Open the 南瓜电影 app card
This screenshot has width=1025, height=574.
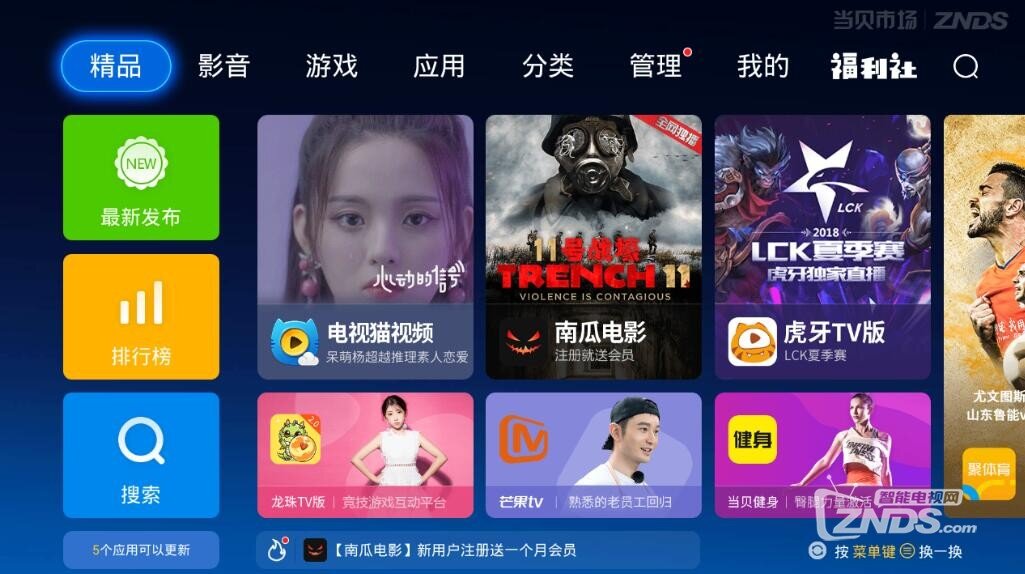(593, 247)
